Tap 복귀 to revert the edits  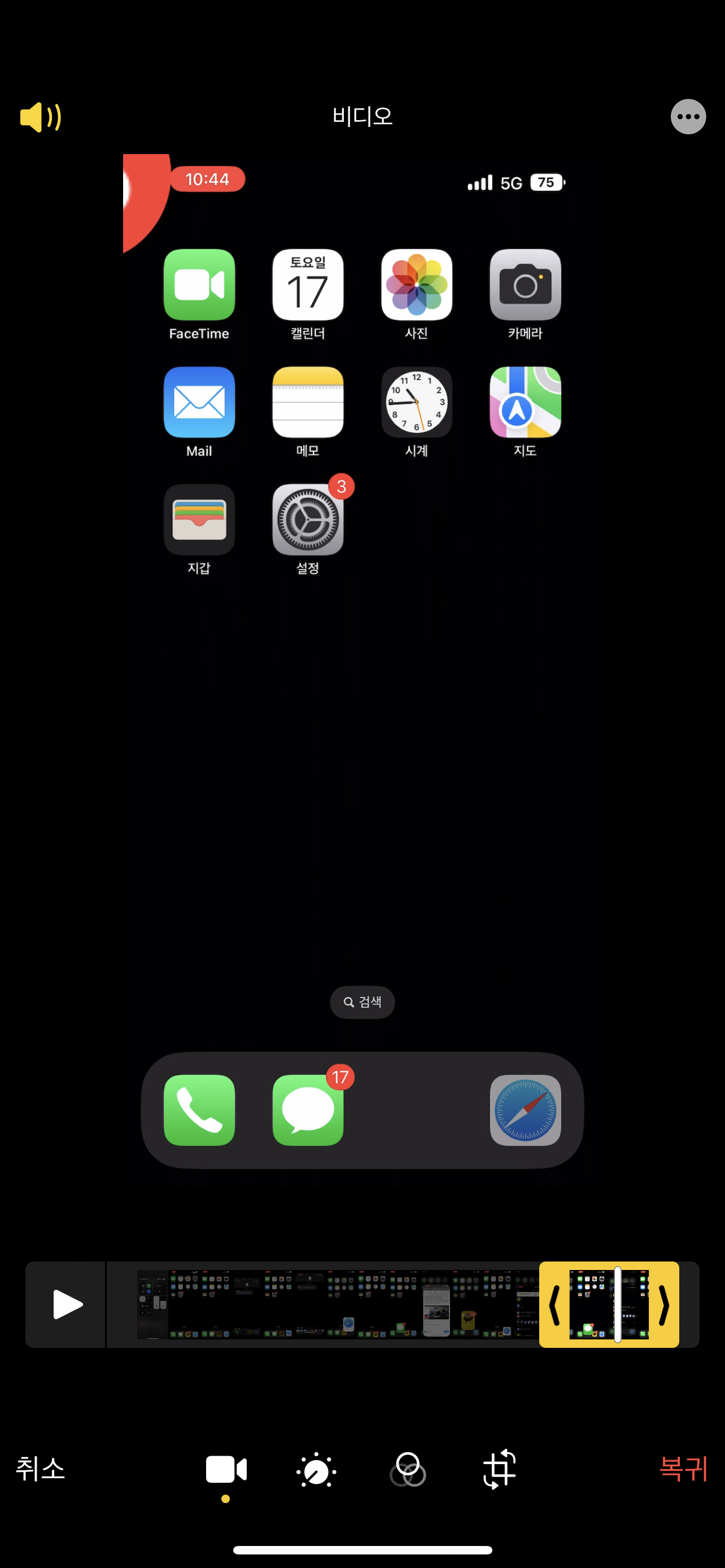pyautogui.click(x=683, y=1469)
